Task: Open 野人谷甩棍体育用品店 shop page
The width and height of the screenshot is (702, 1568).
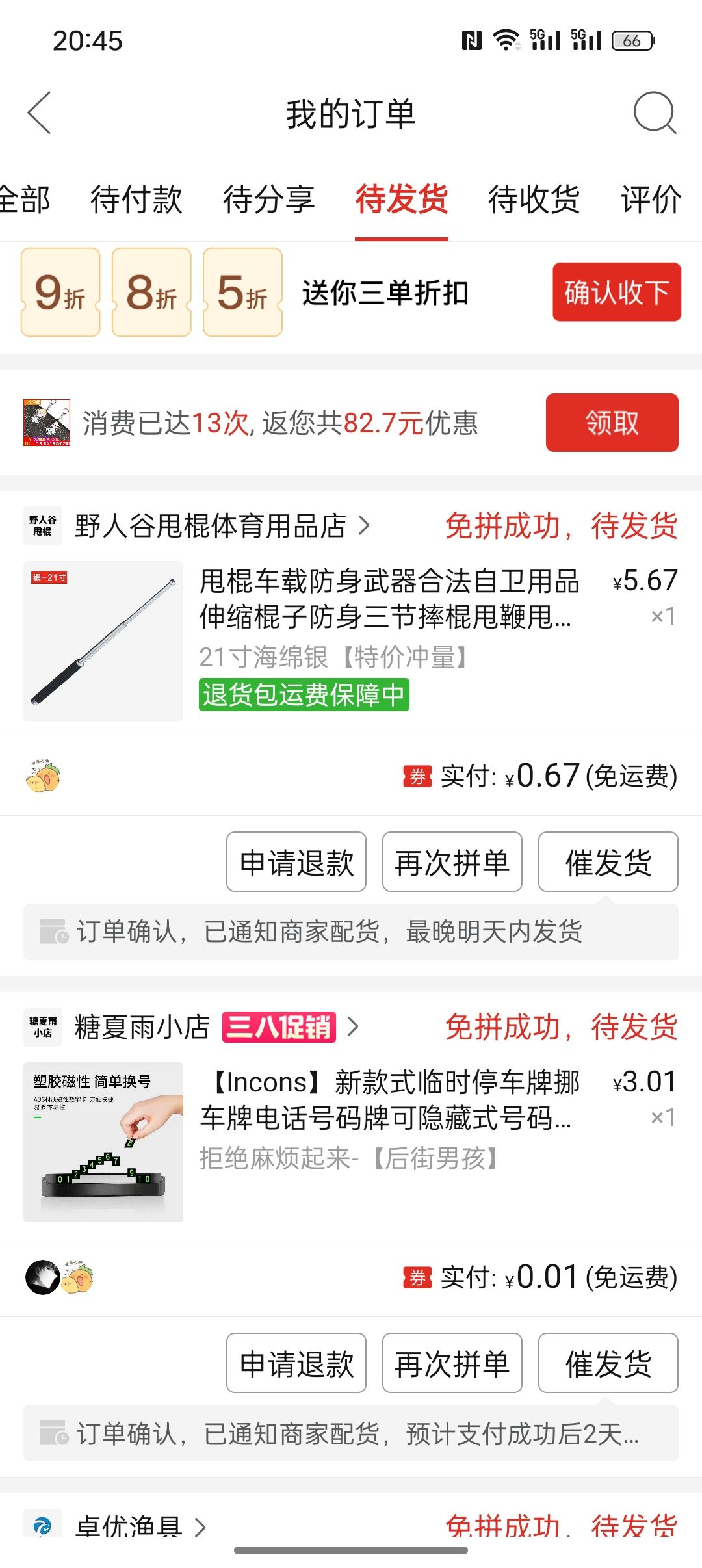Action: click(x=211, y=526)
